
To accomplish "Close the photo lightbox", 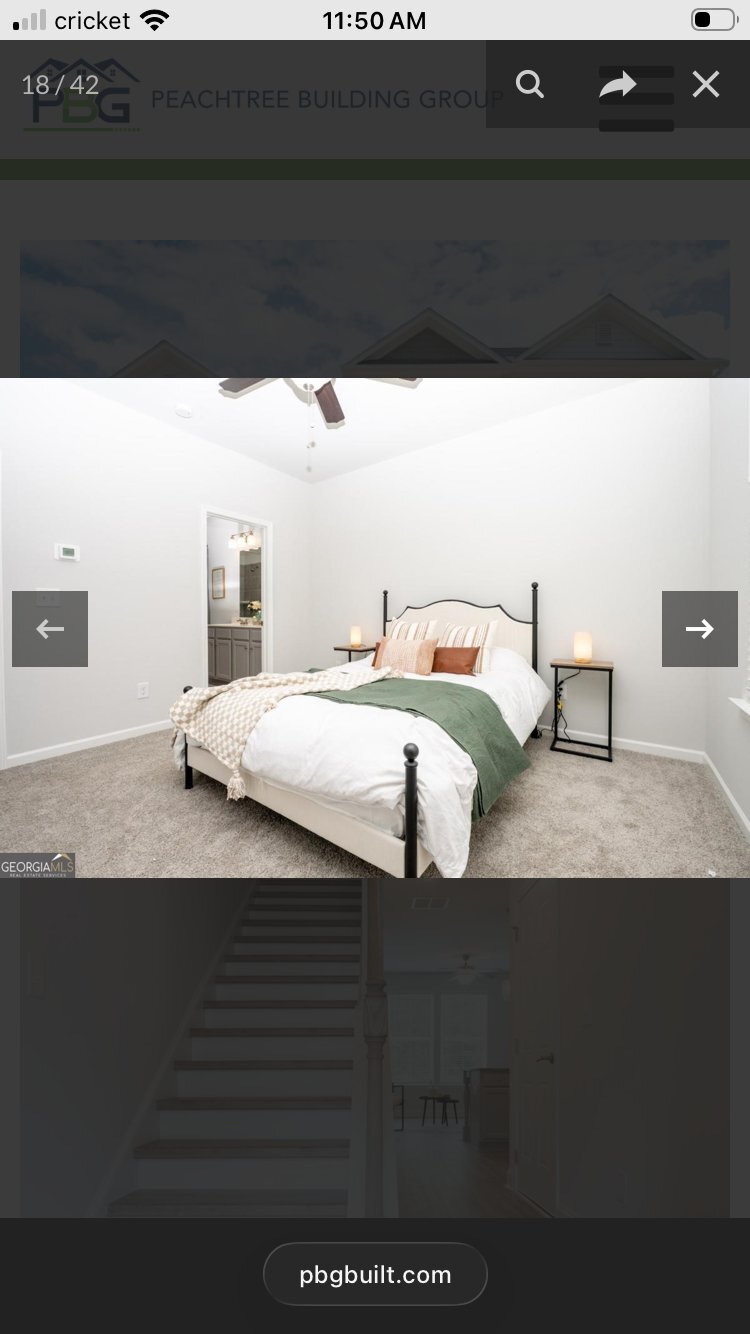I will pyautogui.click(x=706, y=85).
